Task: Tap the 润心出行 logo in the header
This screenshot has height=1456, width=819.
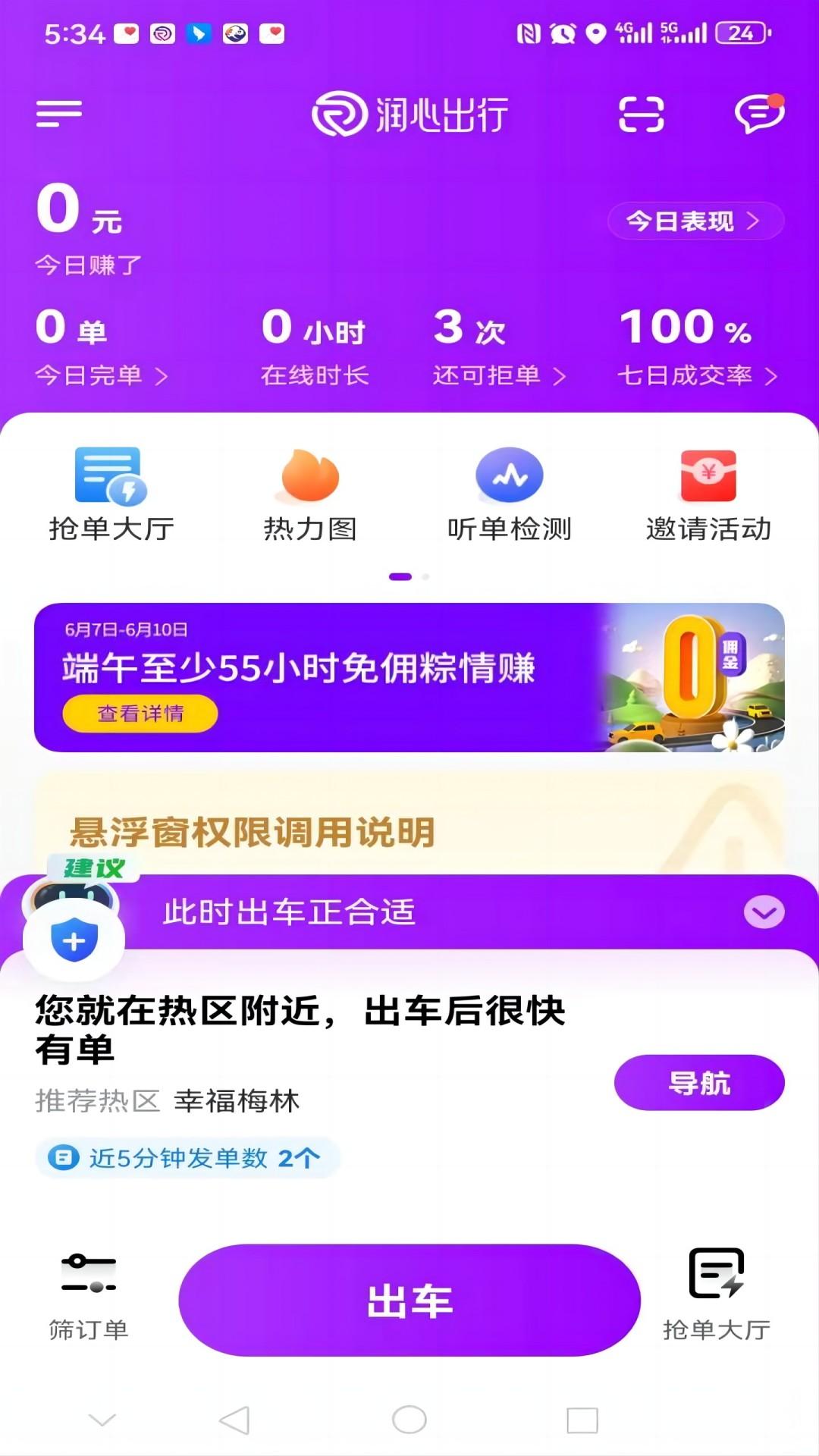Action: (x=409, y=115)
